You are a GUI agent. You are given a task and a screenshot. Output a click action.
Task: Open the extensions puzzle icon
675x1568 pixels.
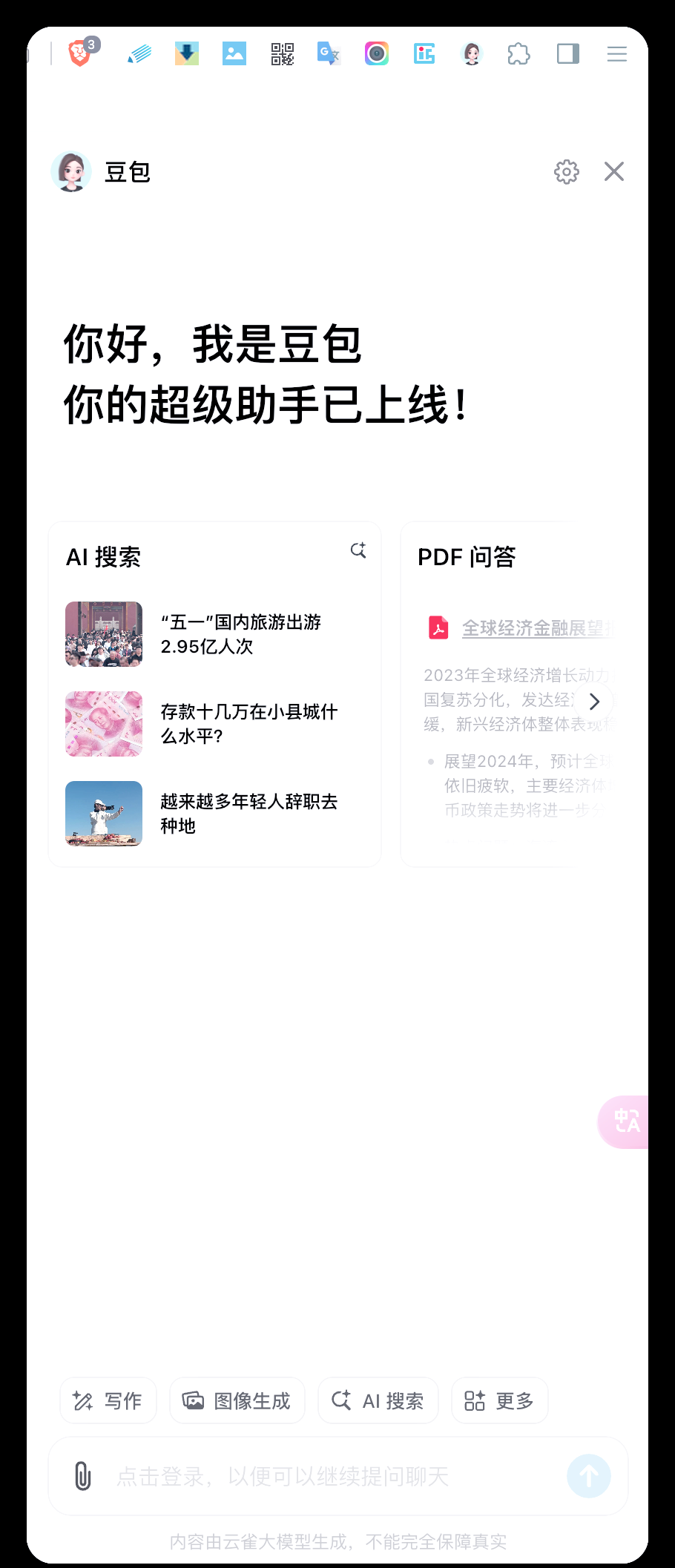[x=519, y=53]
